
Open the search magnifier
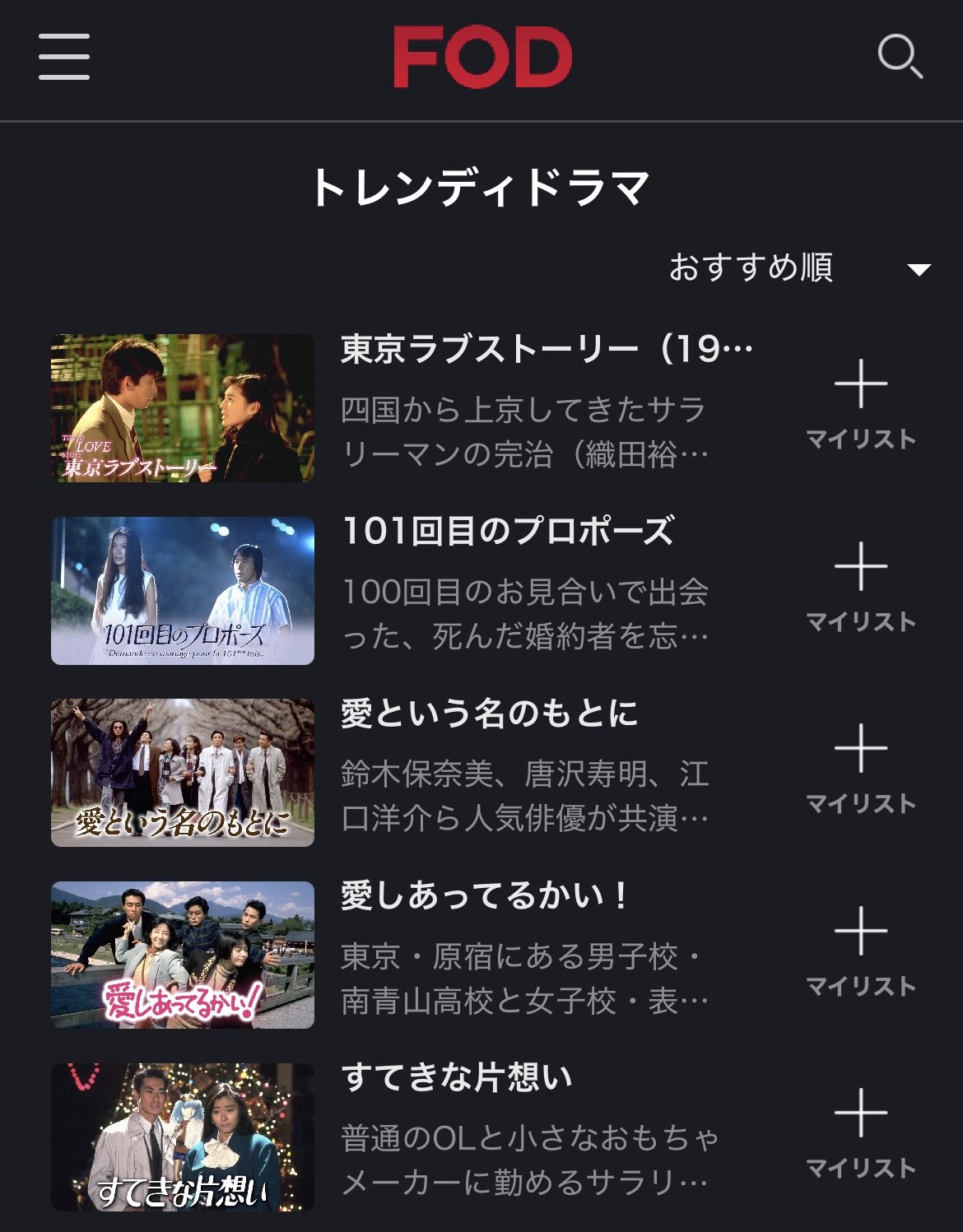click(x=900, y=56)
